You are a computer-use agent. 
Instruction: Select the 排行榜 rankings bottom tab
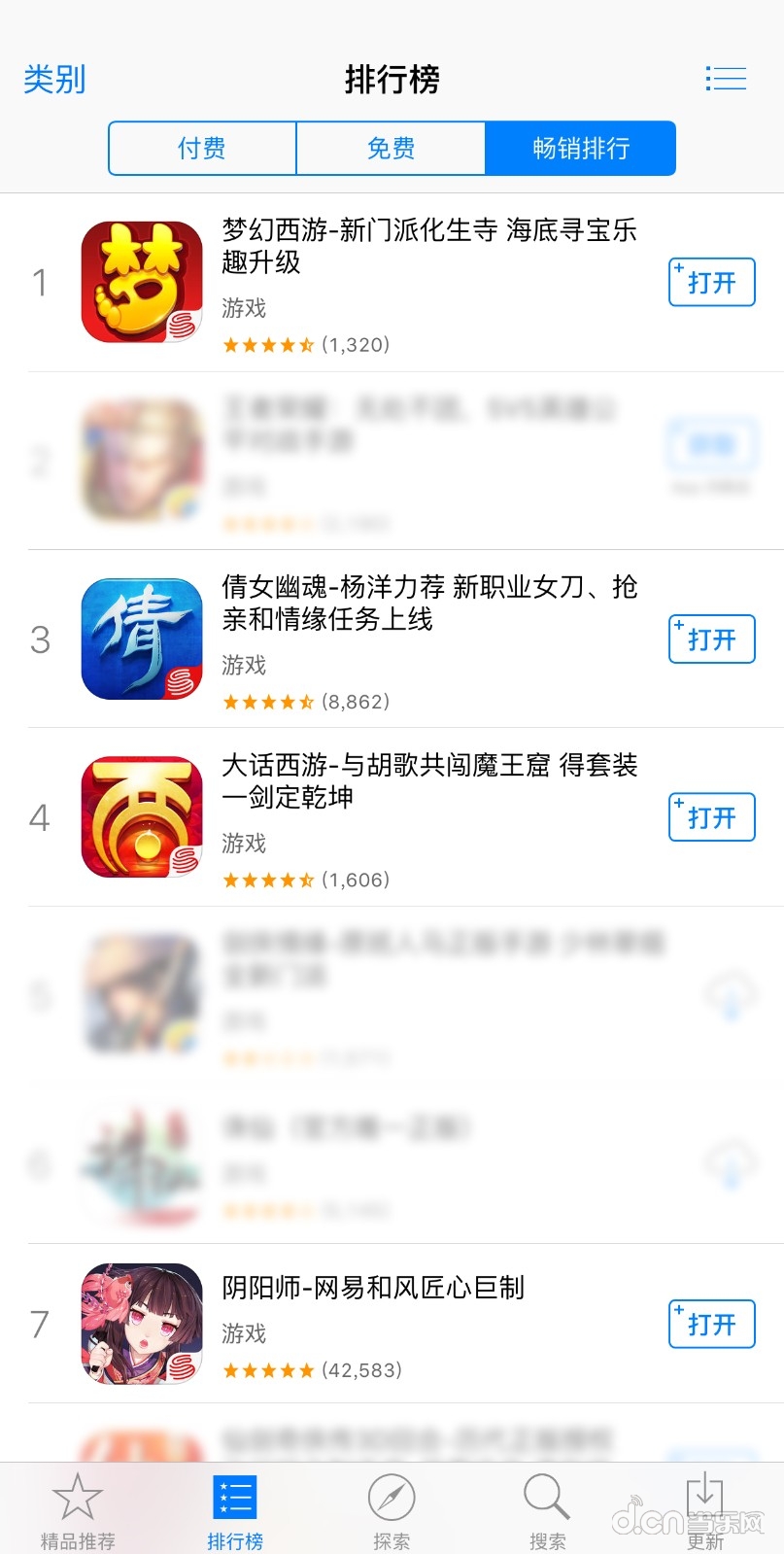[x=235, y=1509]
